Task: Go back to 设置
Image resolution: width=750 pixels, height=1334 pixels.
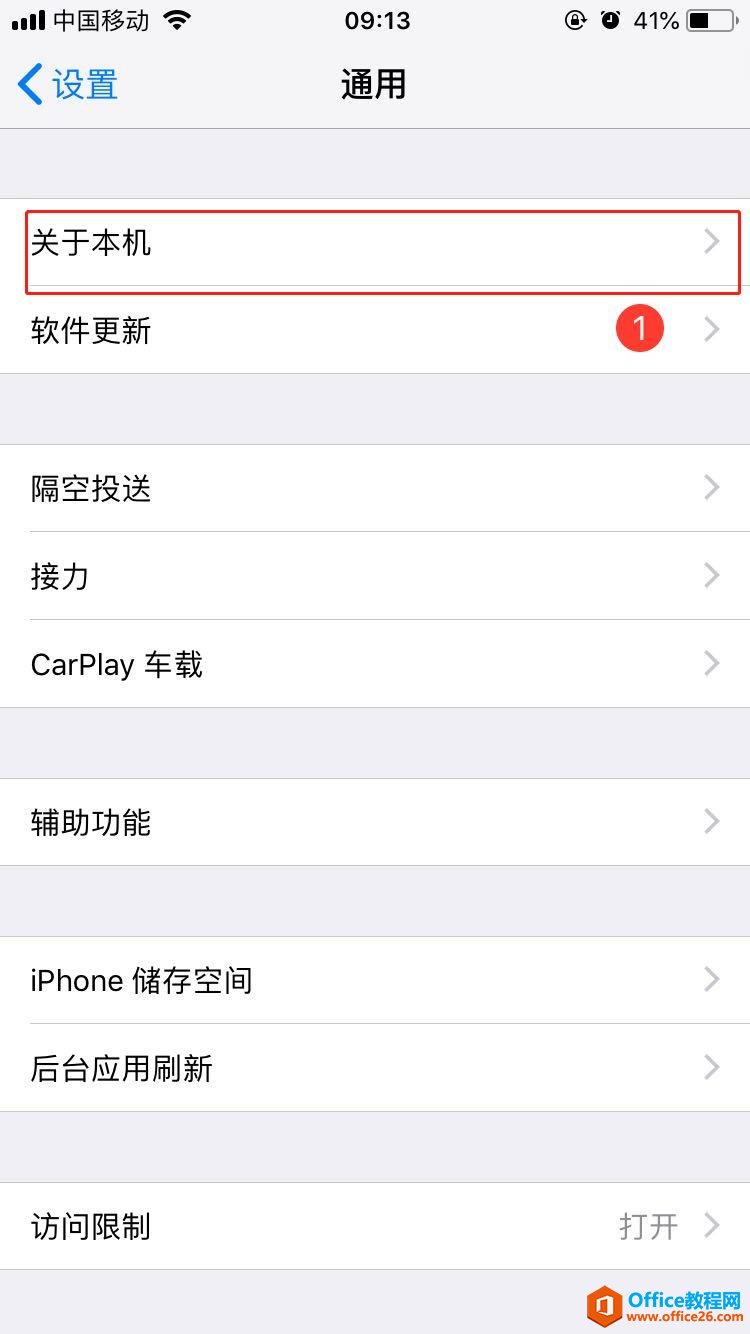Action: (x=68, y=85)
